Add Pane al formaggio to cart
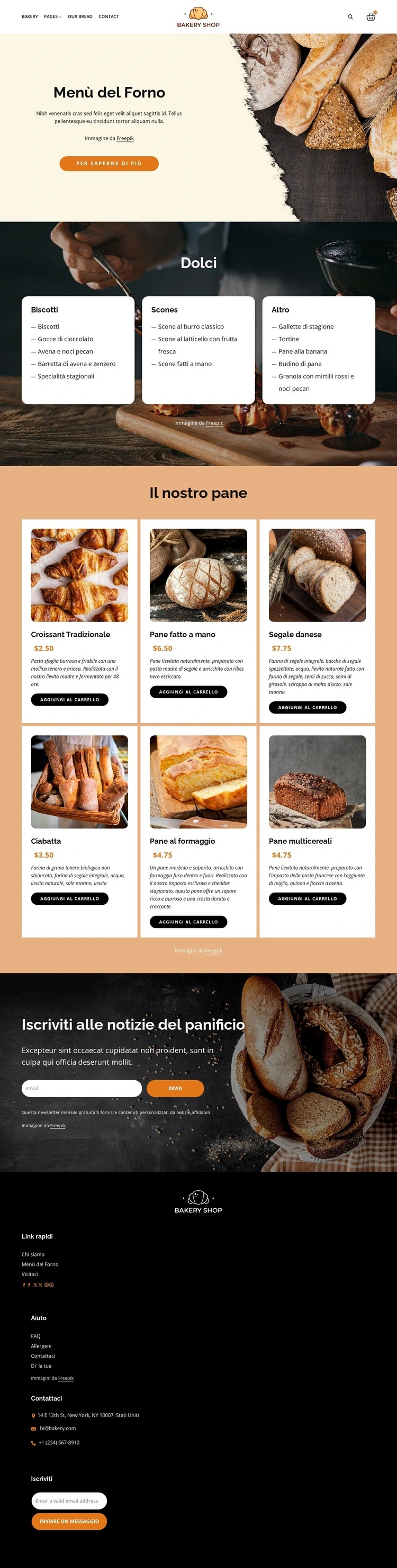 188,922
